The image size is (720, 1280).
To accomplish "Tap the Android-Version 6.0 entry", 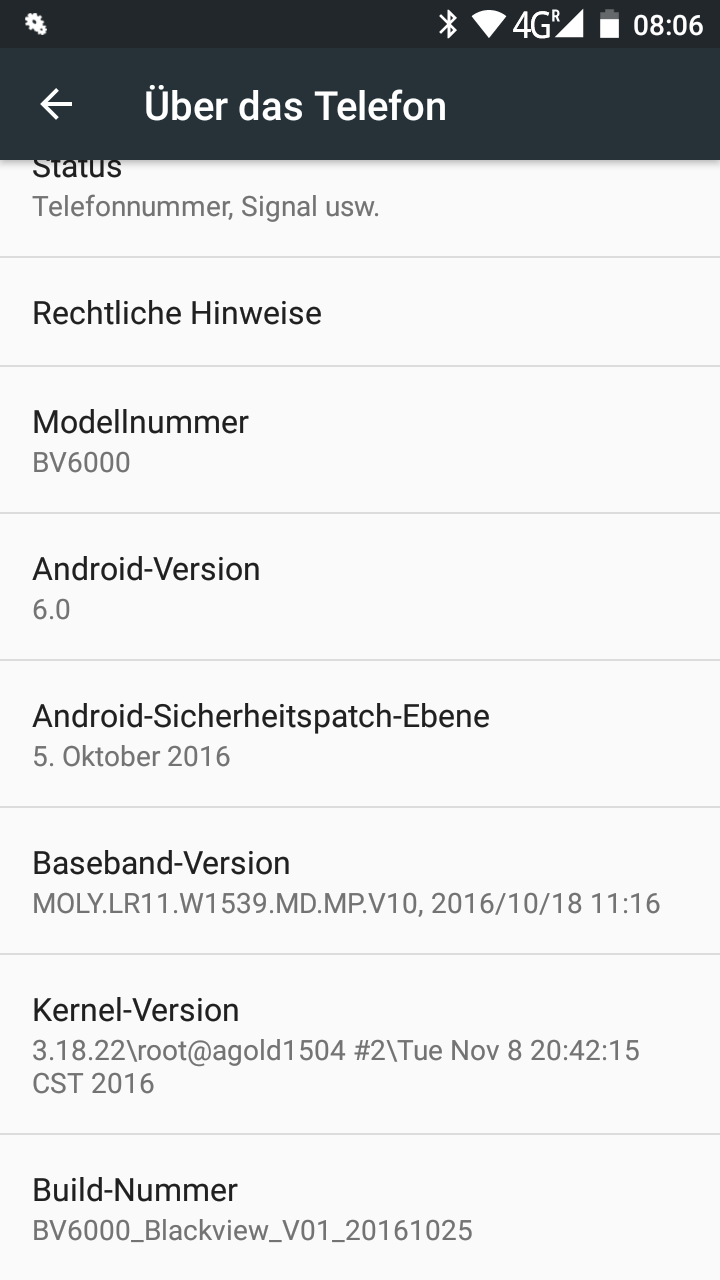I will pyautogui.click(x=360, y=586).
